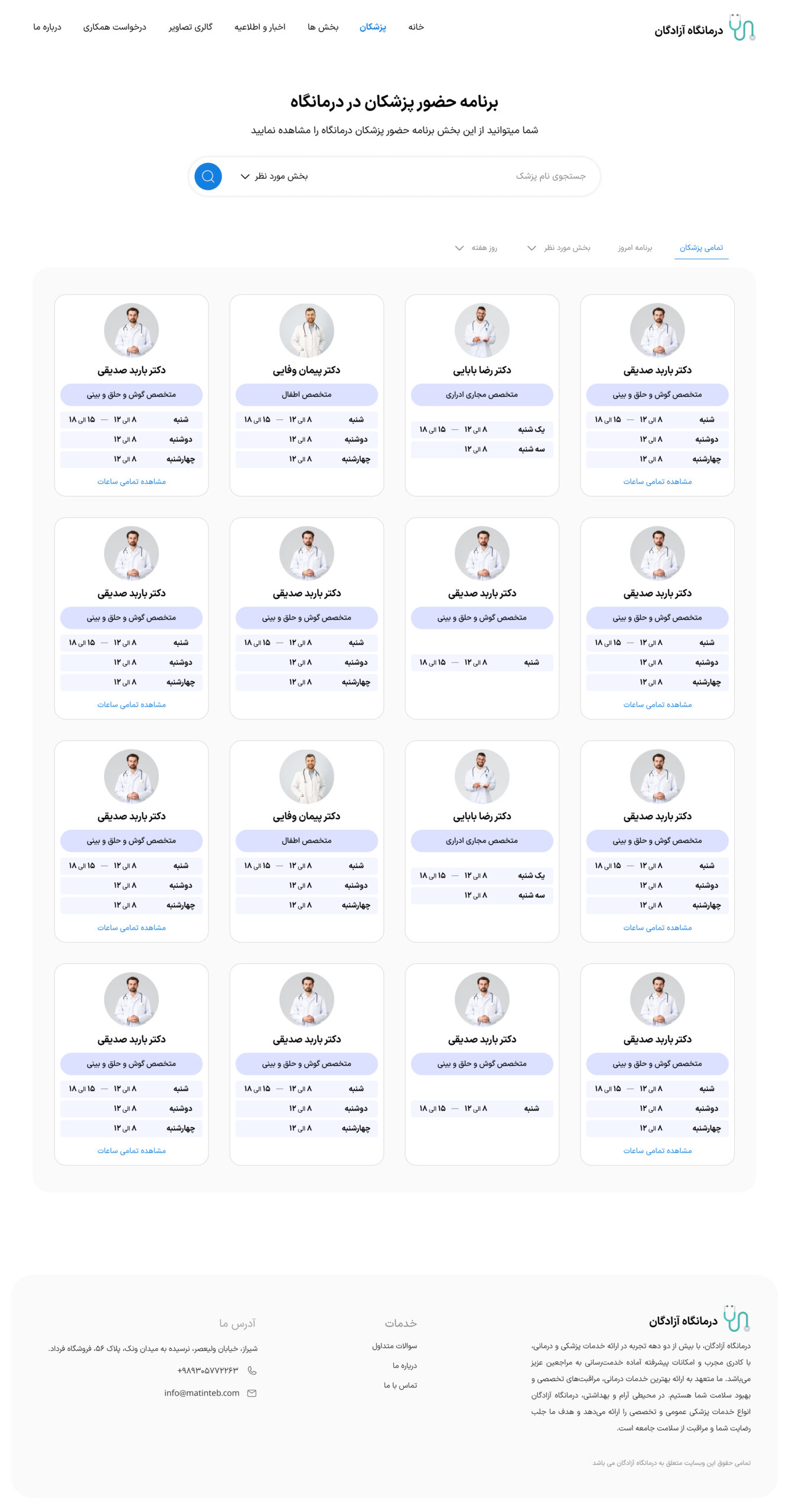Expand the روز هفته filter dropdown
789x1512 pixels.
coord(476,248)
